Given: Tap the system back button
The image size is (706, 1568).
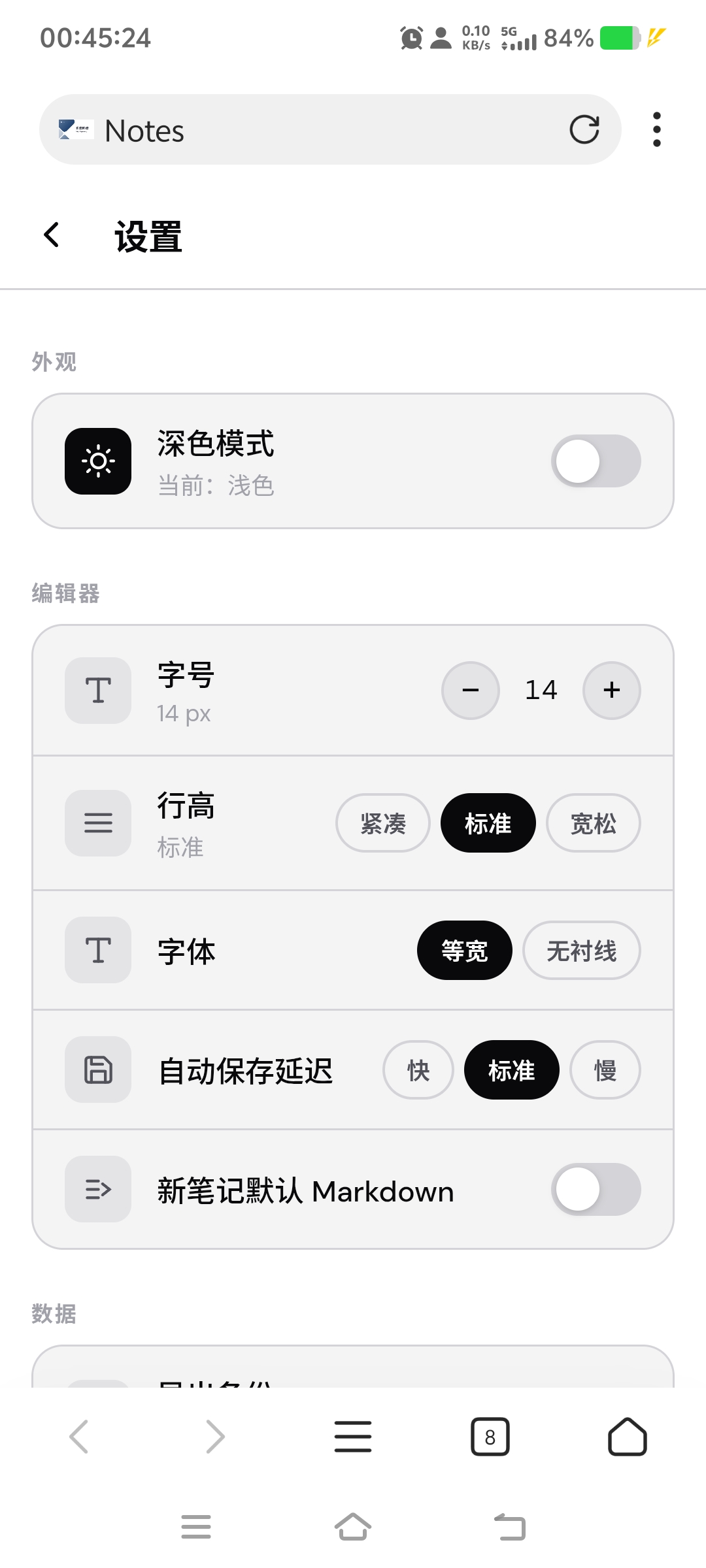Looking at the screenshot, I should [510, 1527].
